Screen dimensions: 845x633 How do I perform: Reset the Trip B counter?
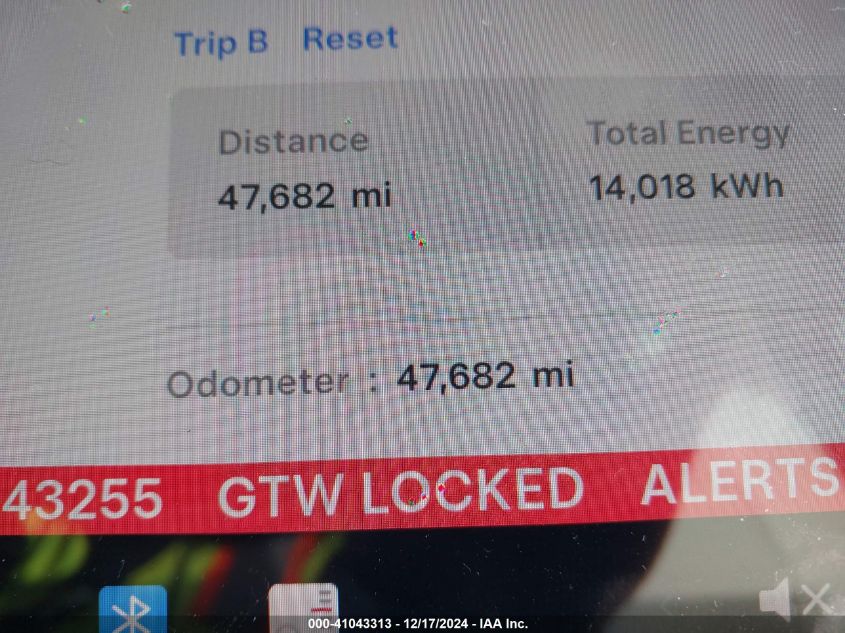[x=350, y=39]
